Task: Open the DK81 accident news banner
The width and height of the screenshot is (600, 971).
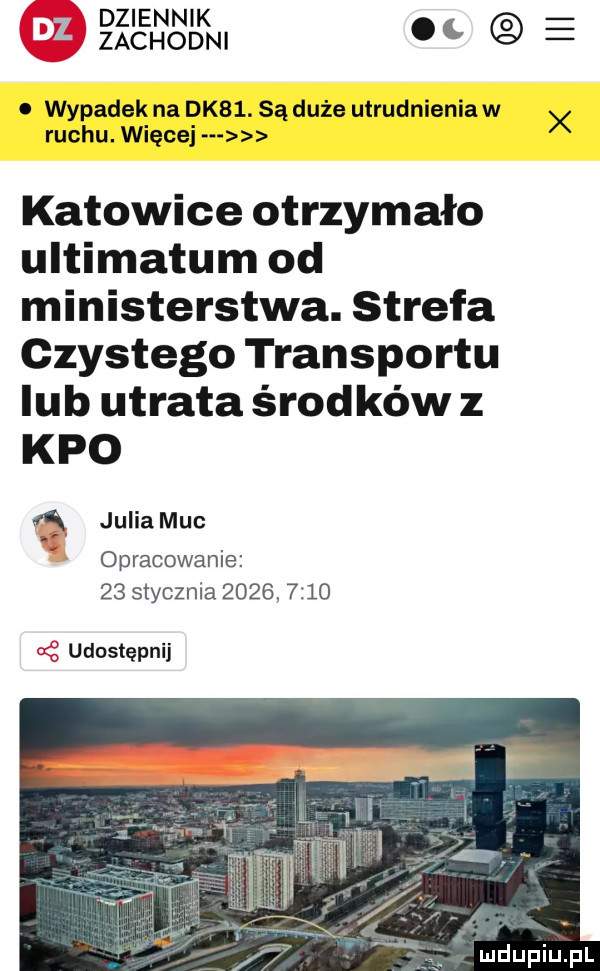Action: [x=270, y=121]
